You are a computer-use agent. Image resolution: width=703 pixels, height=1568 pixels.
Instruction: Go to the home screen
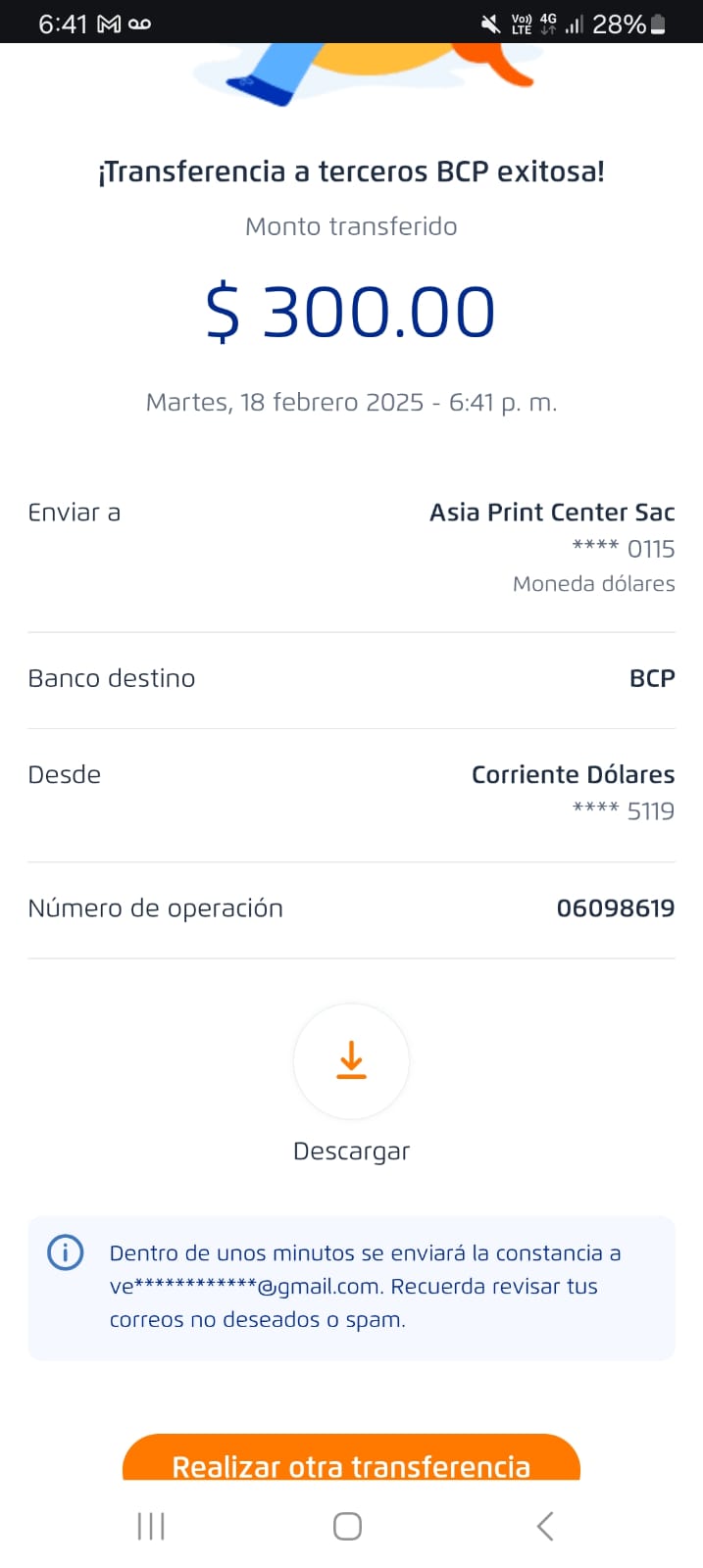point(348,1526)
